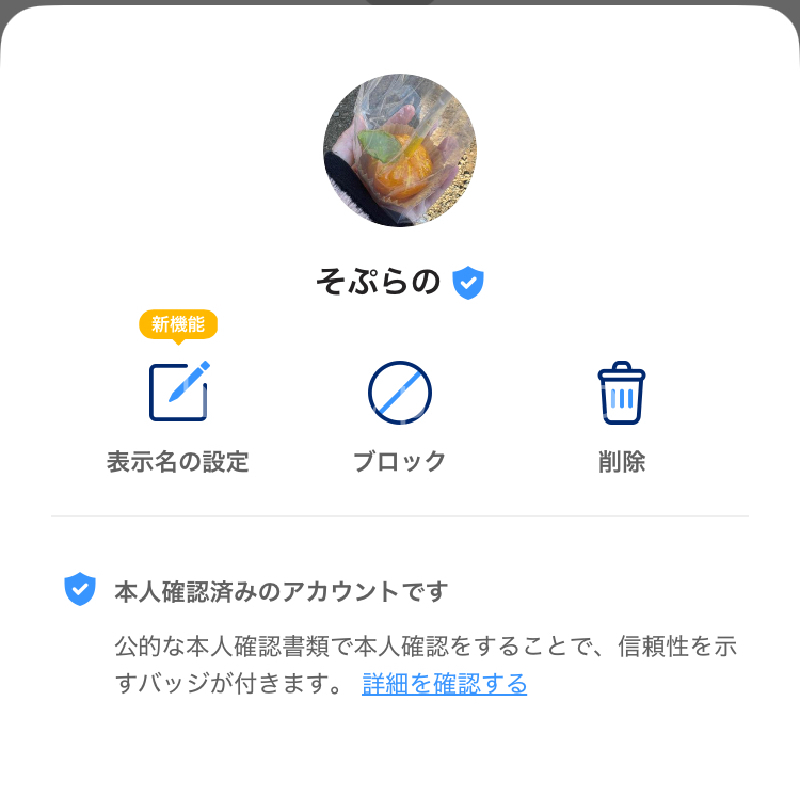
Task: View そぷらの's profile picture
Action: (400, 150)
